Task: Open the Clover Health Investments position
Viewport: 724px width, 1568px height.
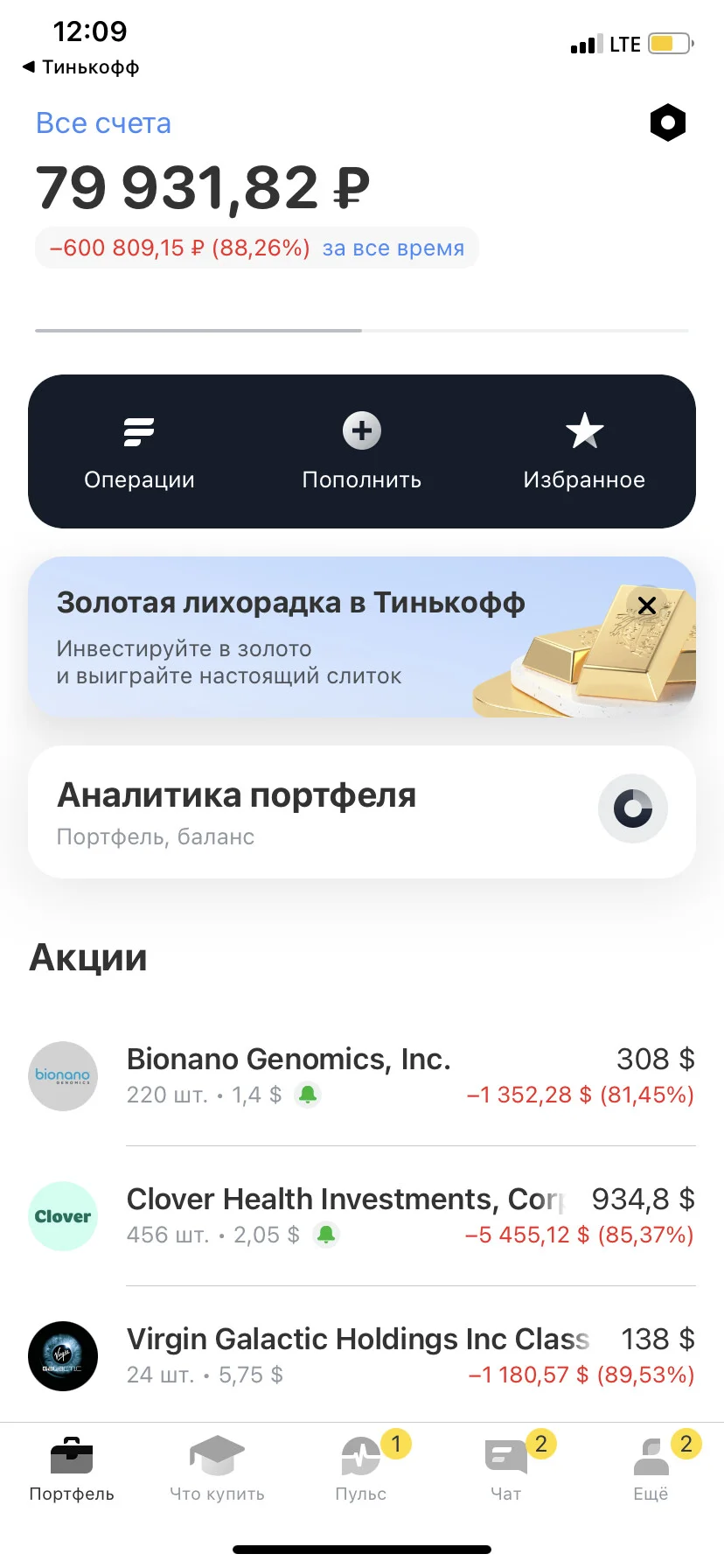Action: [362, 1216]
